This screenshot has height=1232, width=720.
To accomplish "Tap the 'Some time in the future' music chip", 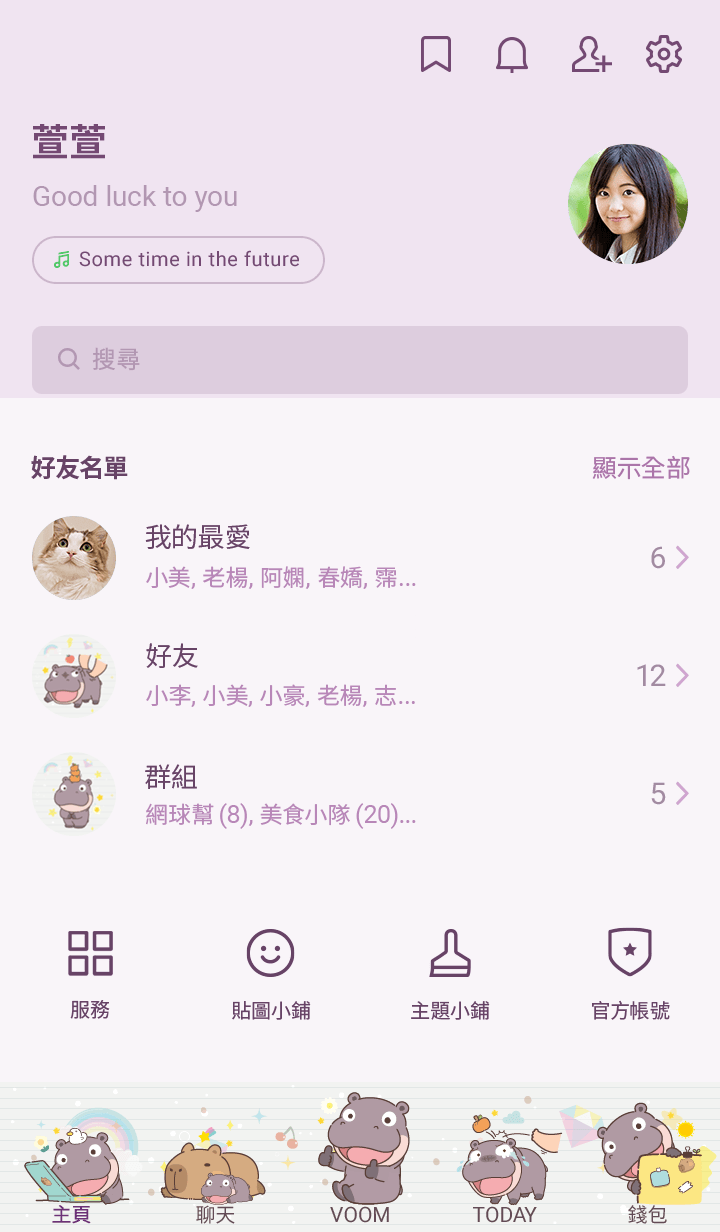I will [x=178, y=260].
